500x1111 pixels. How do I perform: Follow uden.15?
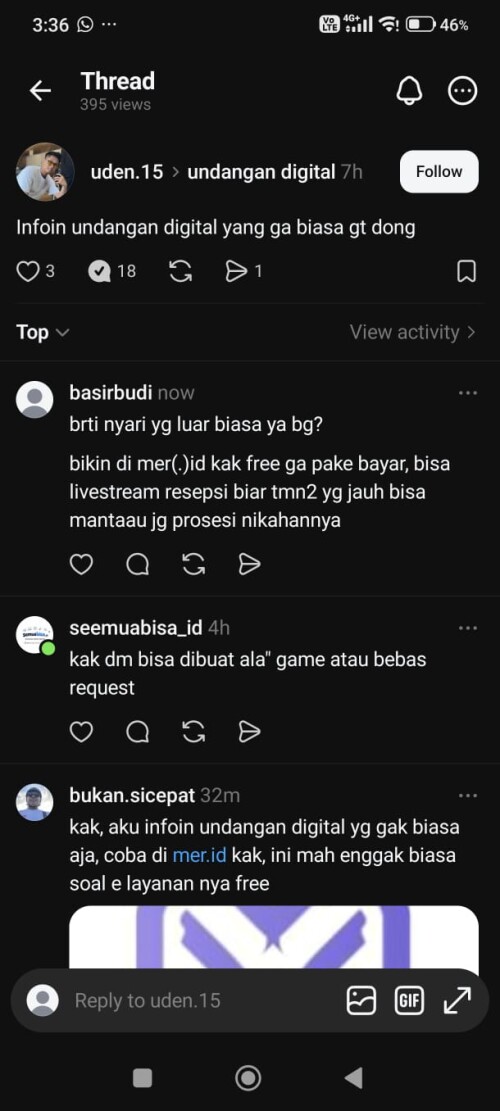tap(439, 171)
